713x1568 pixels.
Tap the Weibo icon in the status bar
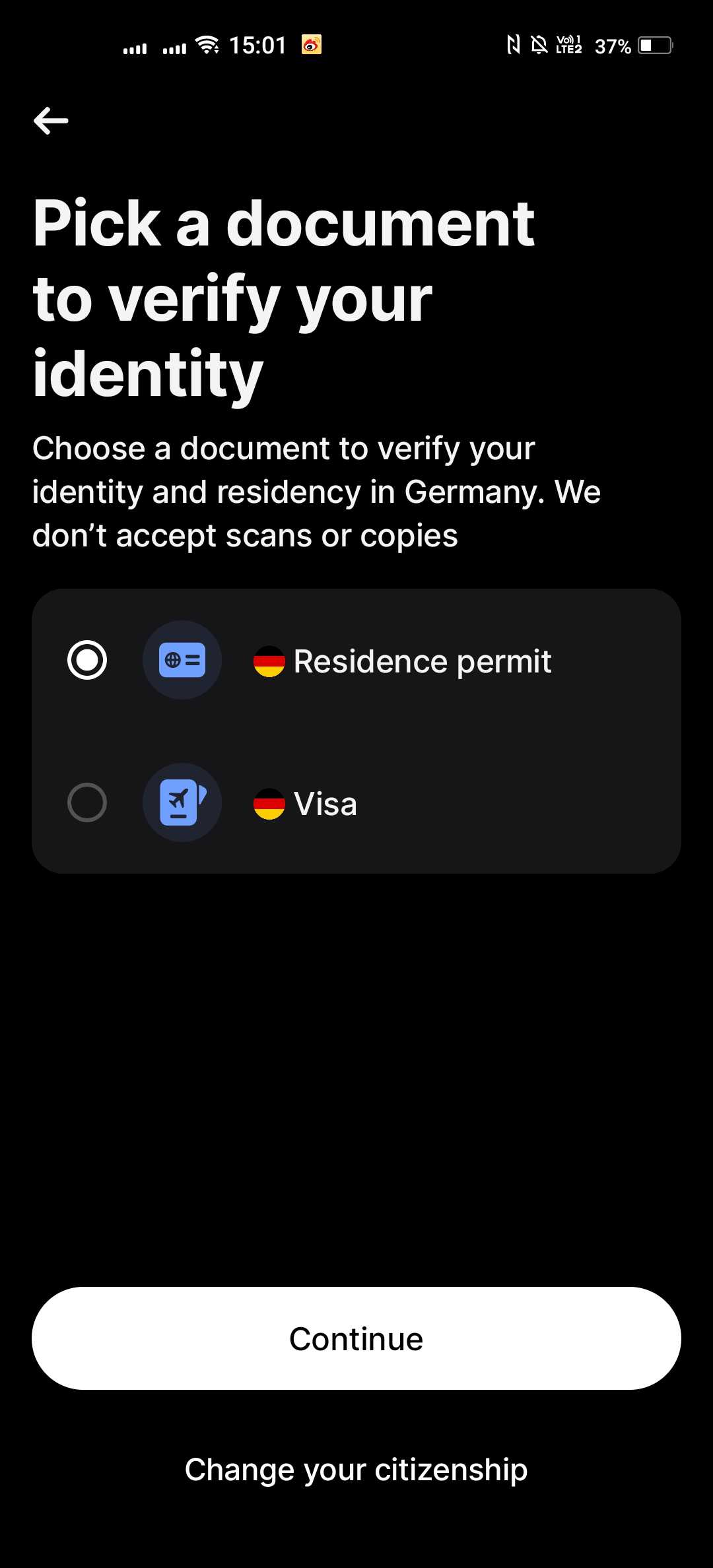click(312, 45)
